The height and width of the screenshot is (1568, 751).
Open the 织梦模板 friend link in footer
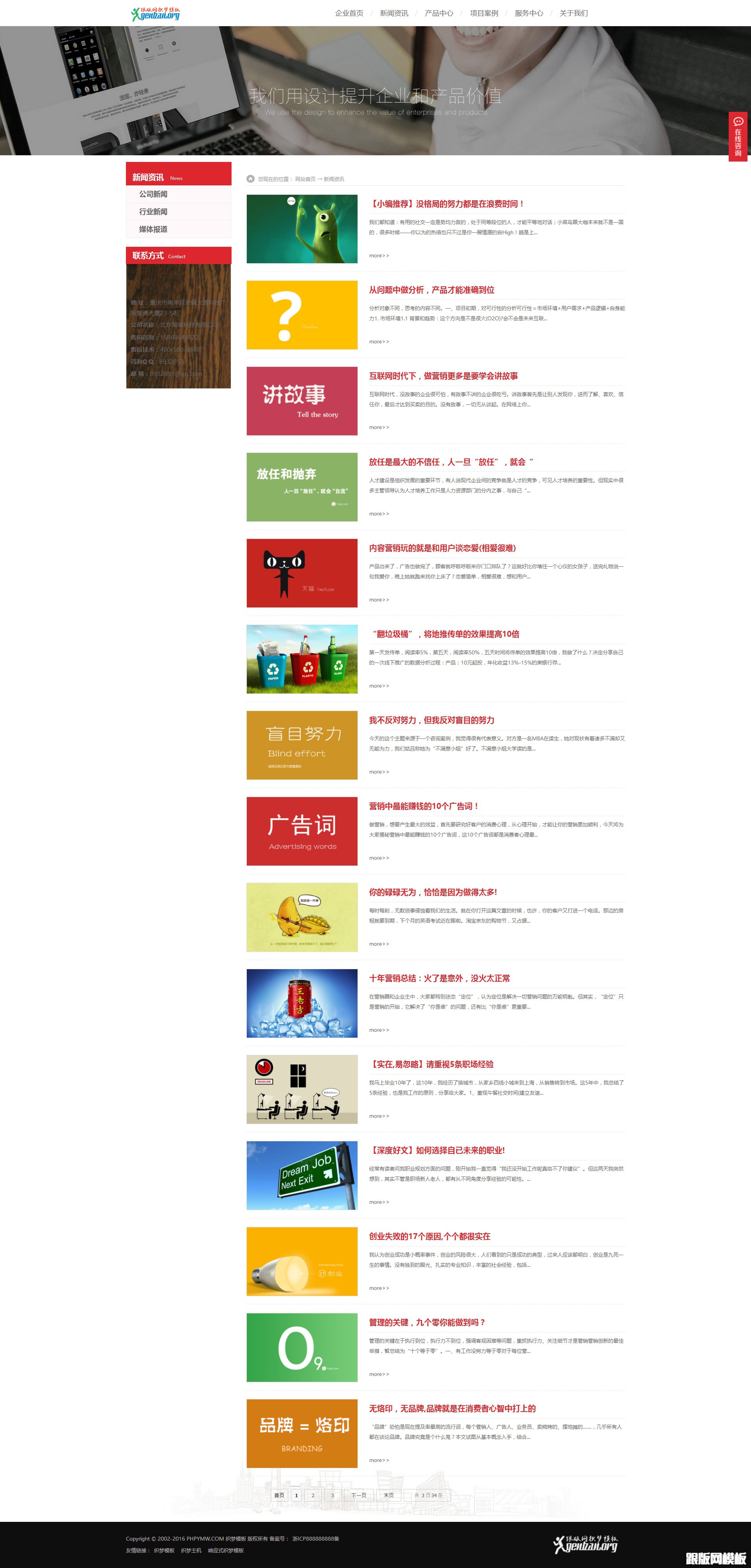[x=164, y=1550]
